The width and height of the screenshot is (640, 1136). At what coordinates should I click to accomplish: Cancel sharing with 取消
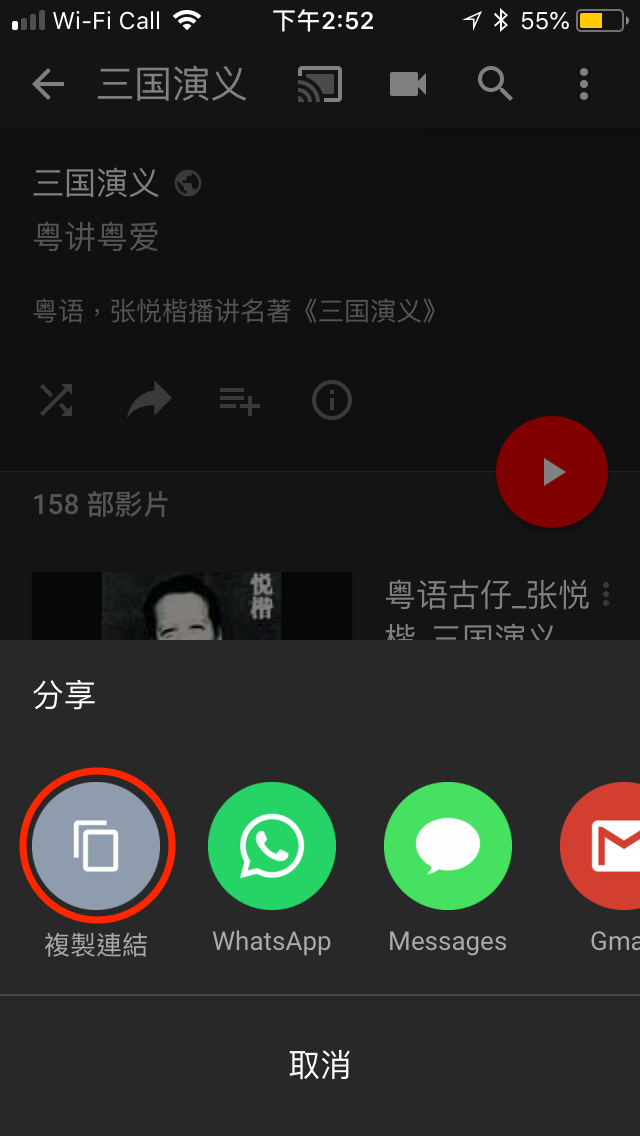coord(320,1065)
